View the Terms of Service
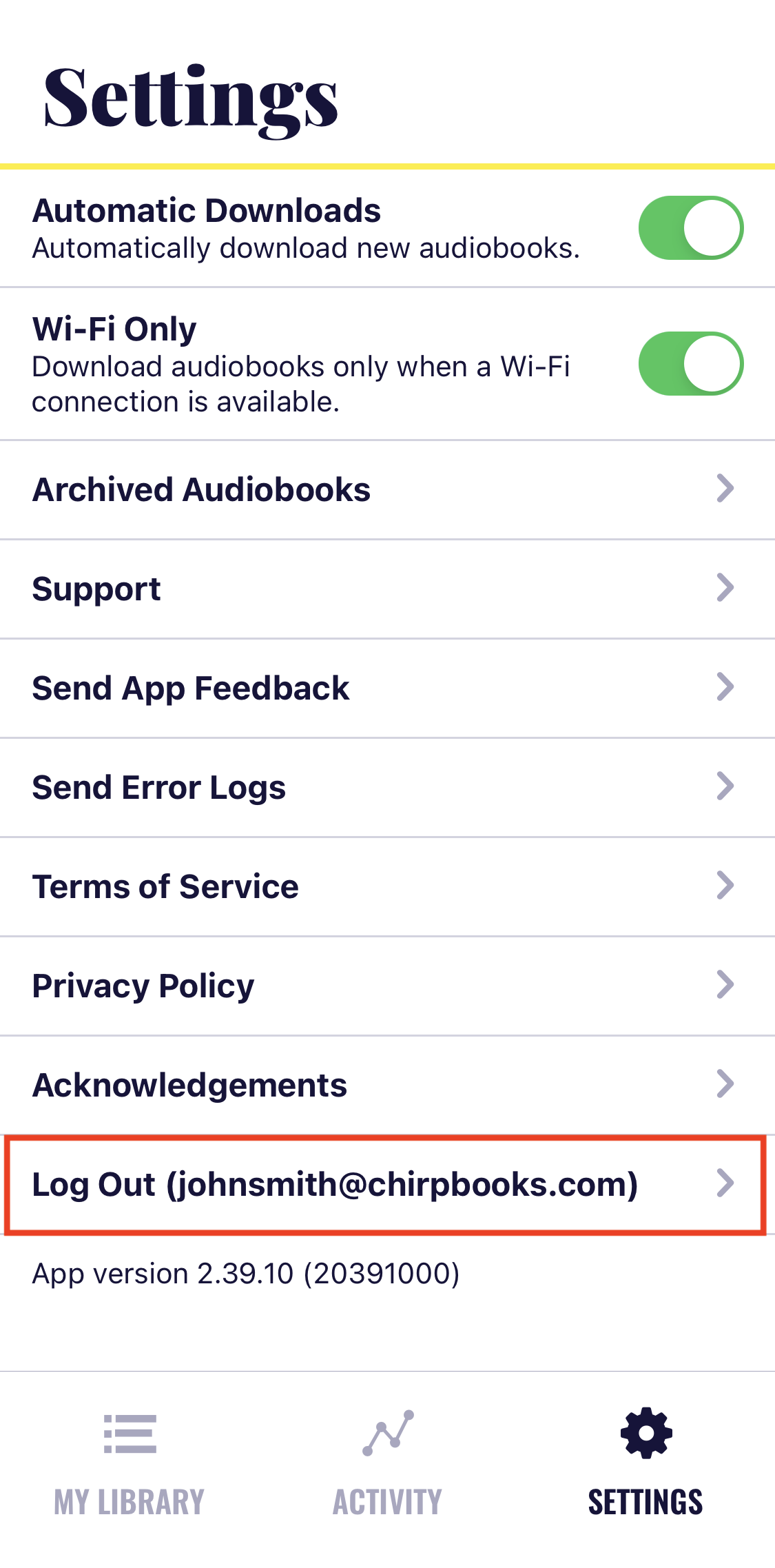775x1568 pixels. click(x=386, y=886)
